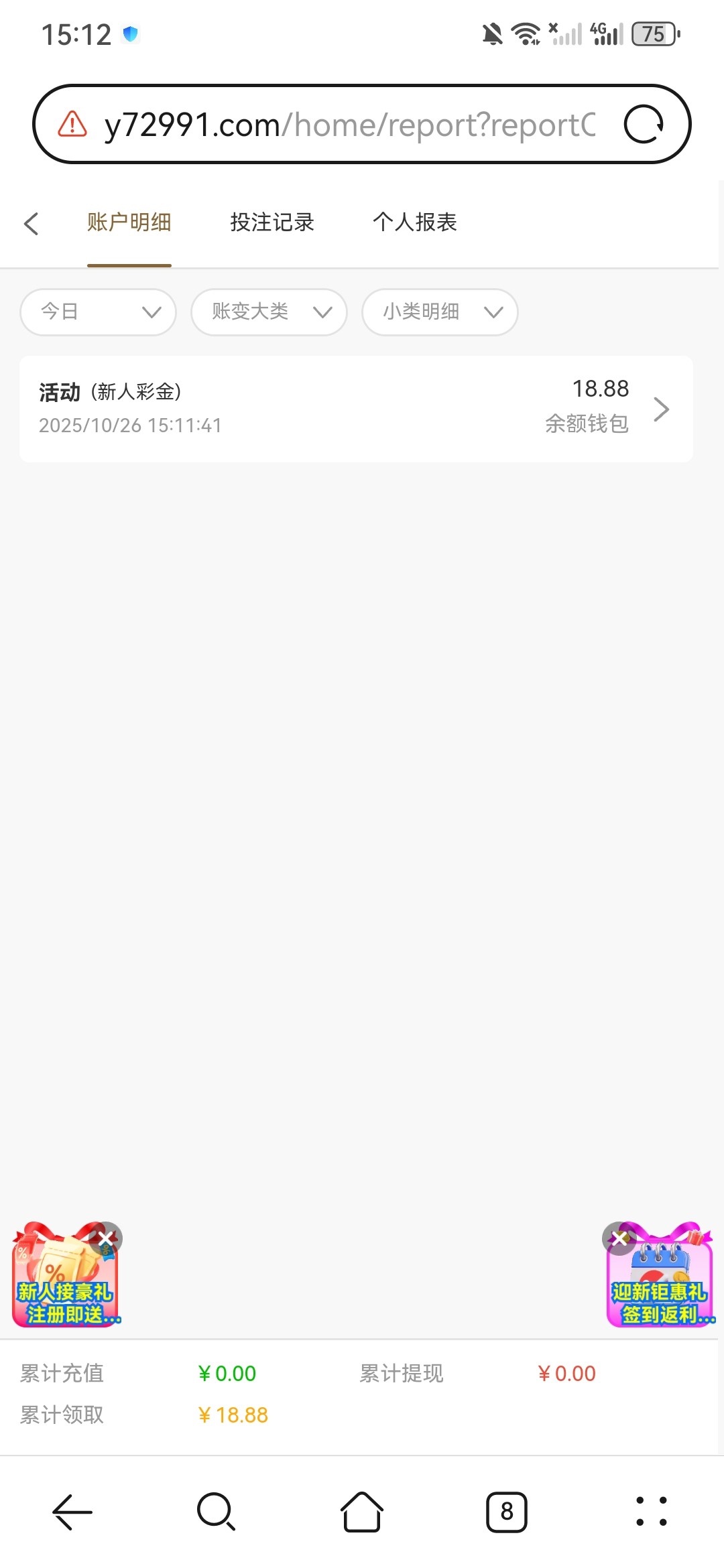Reload the page from the address bar
Viewport: 724px width, 1568px height.
click(643, 125)
